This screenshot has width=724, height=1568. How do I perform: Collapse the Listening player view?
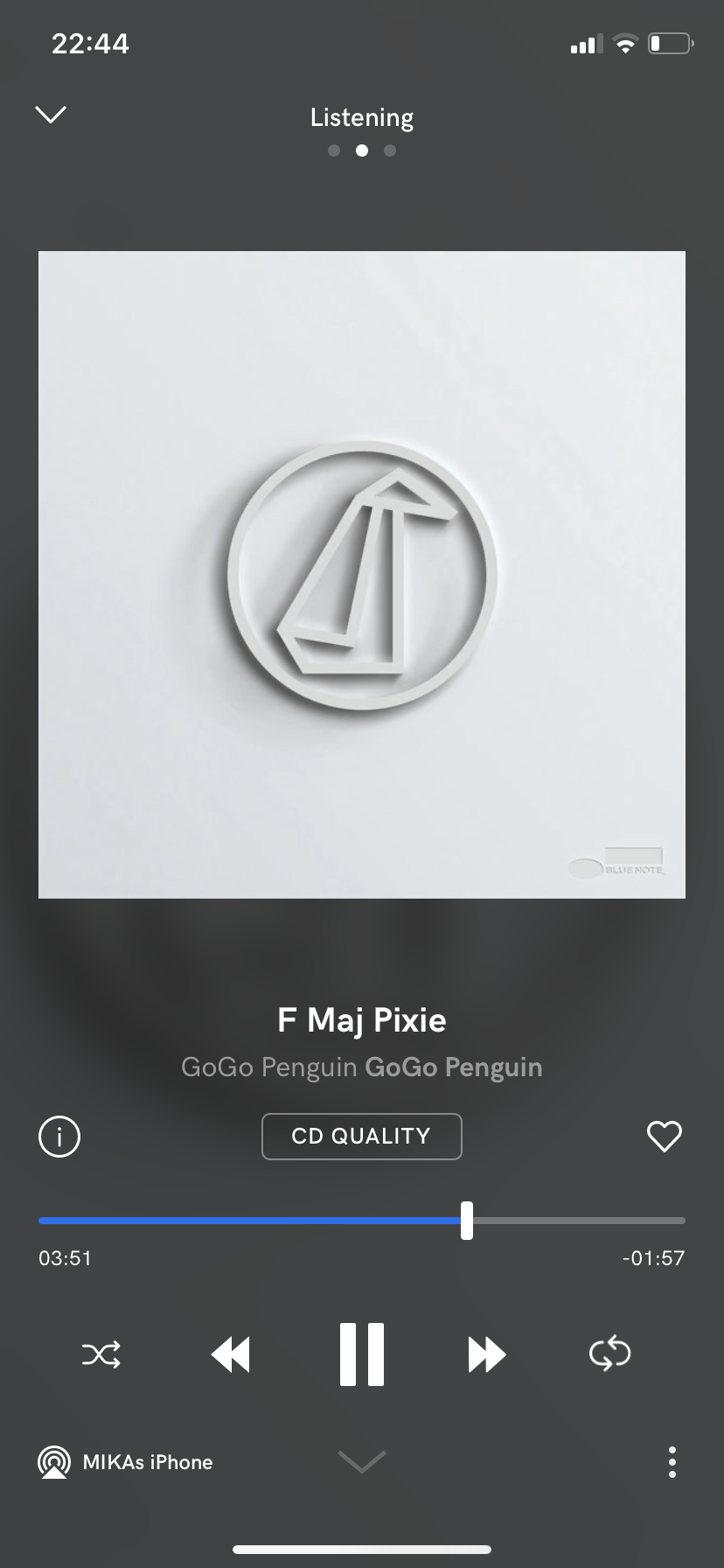point(50,115)
